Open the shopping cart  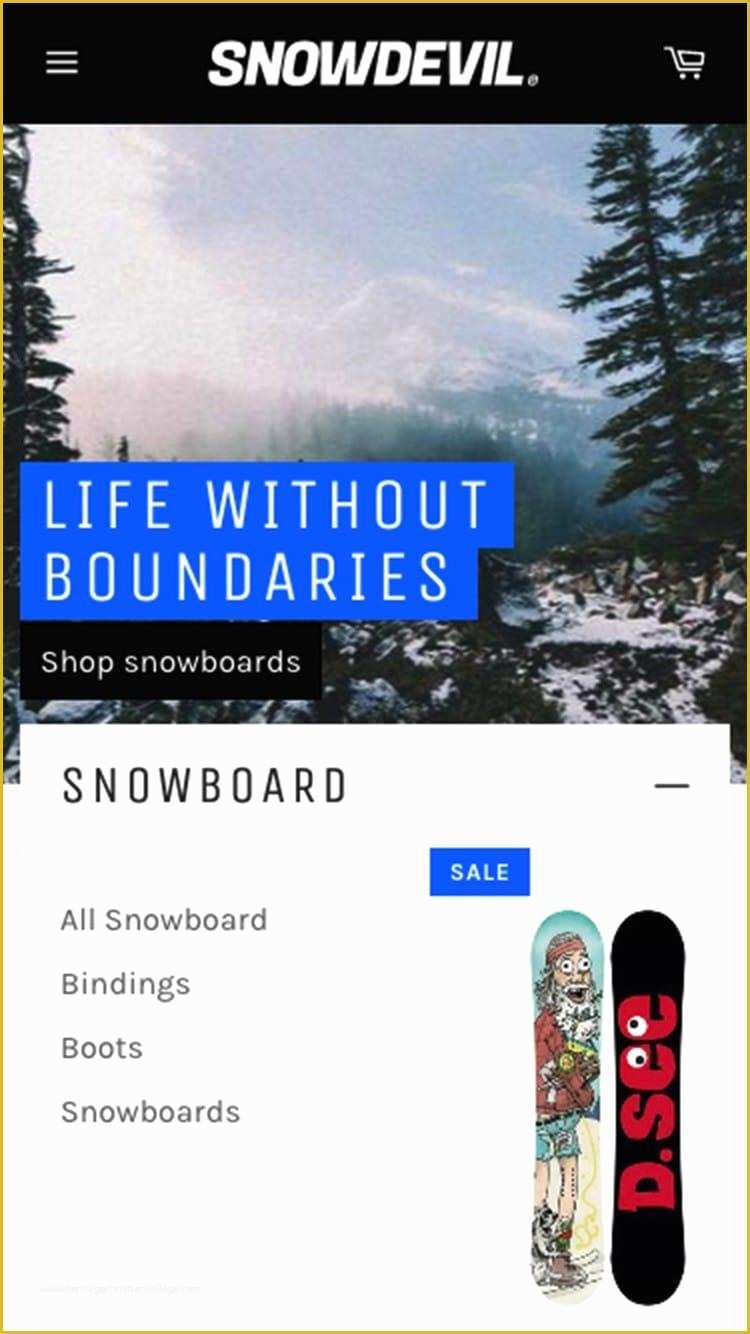(685, 63)
